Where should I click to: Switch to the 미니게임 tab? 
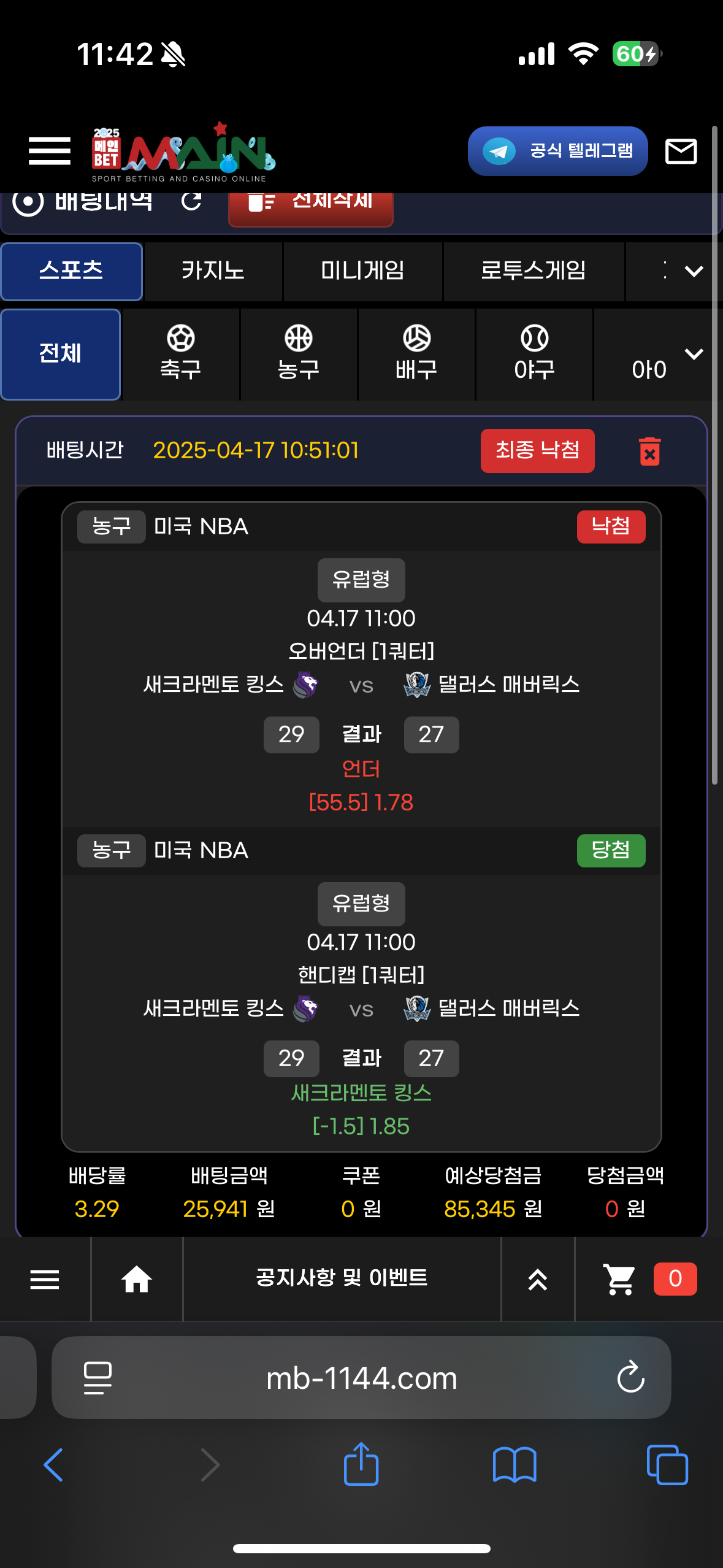point(362,271)
